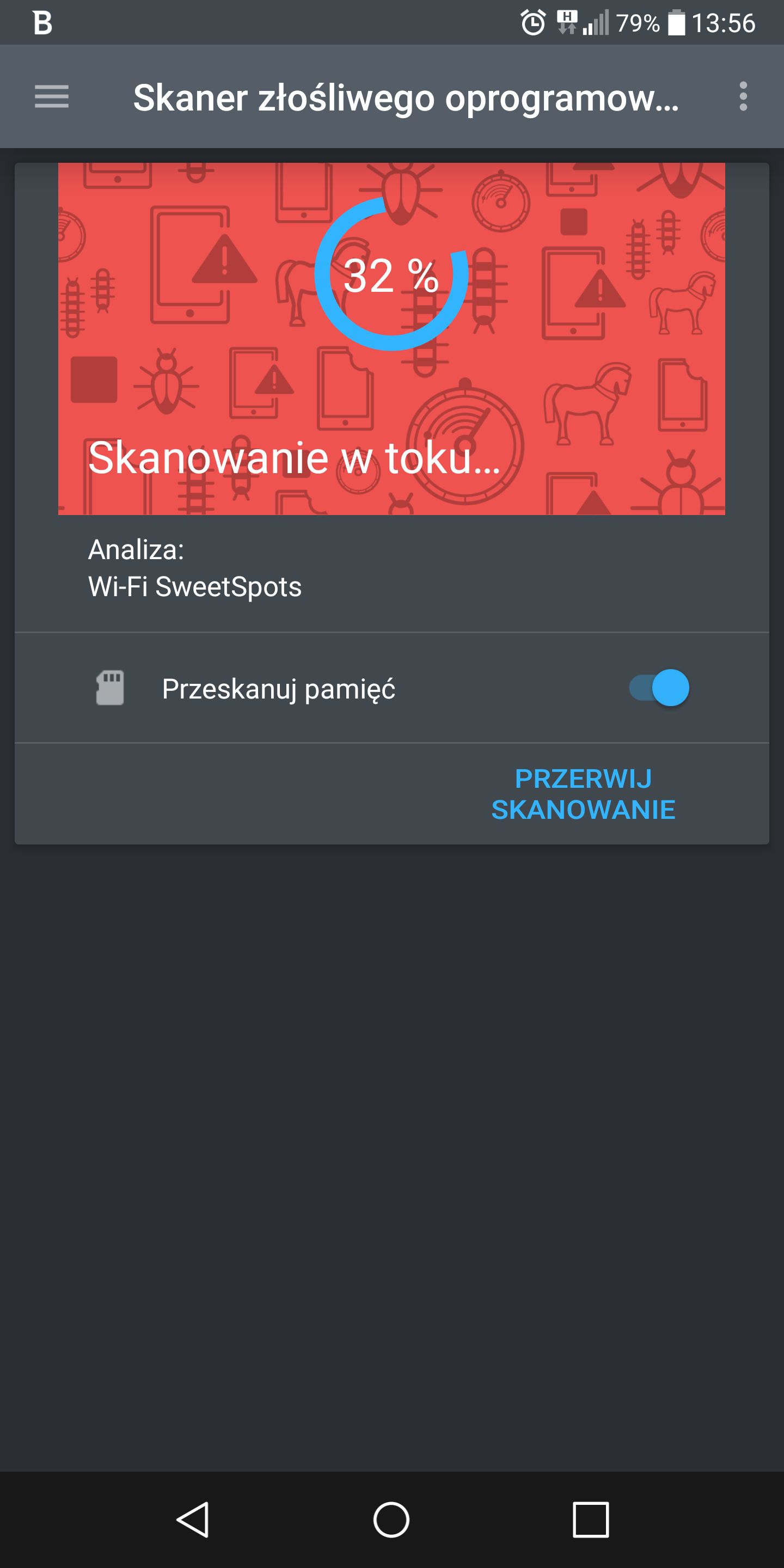
Task: Go back with the system back button
Action: pos(194,1520)
